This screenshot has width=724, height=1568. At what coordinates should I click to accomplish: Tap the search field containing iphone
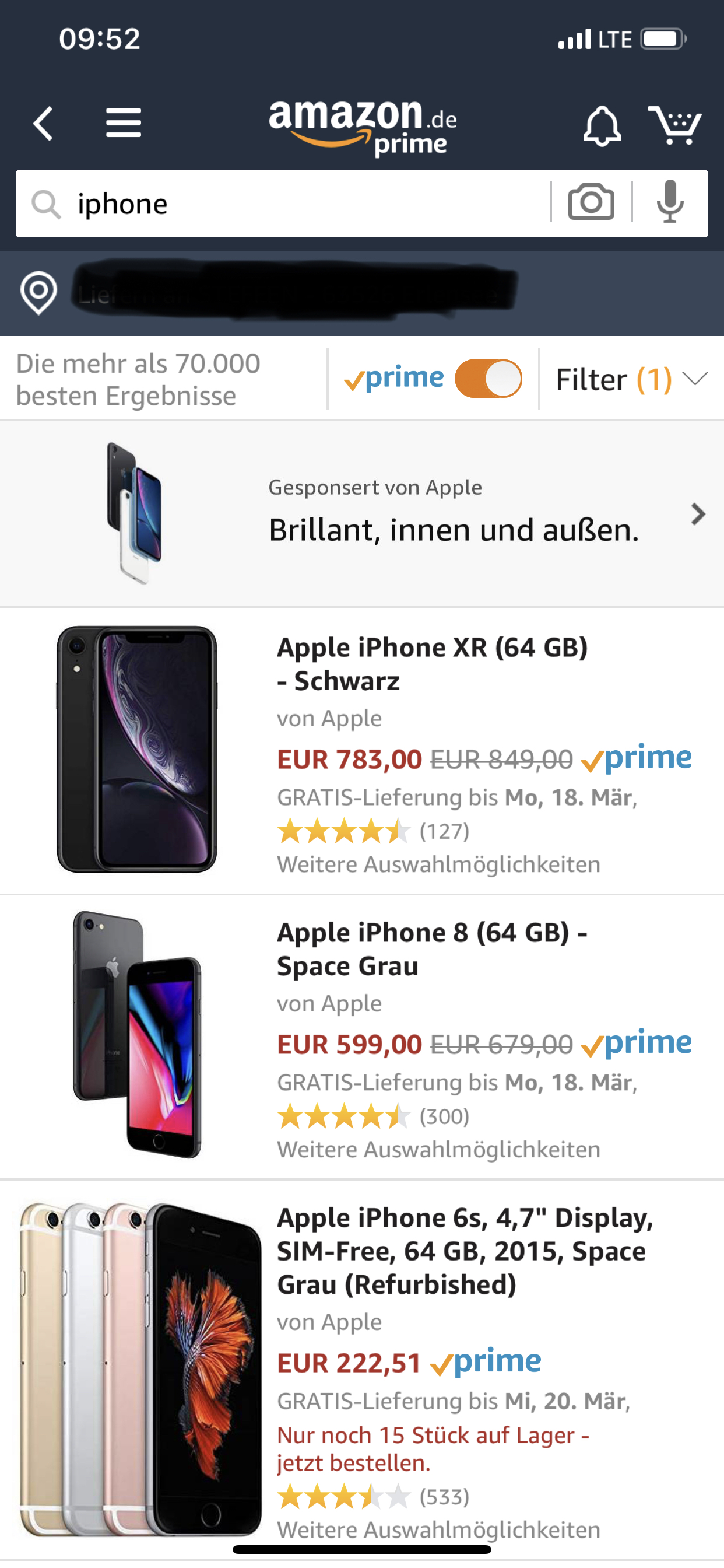pos(304,204)
